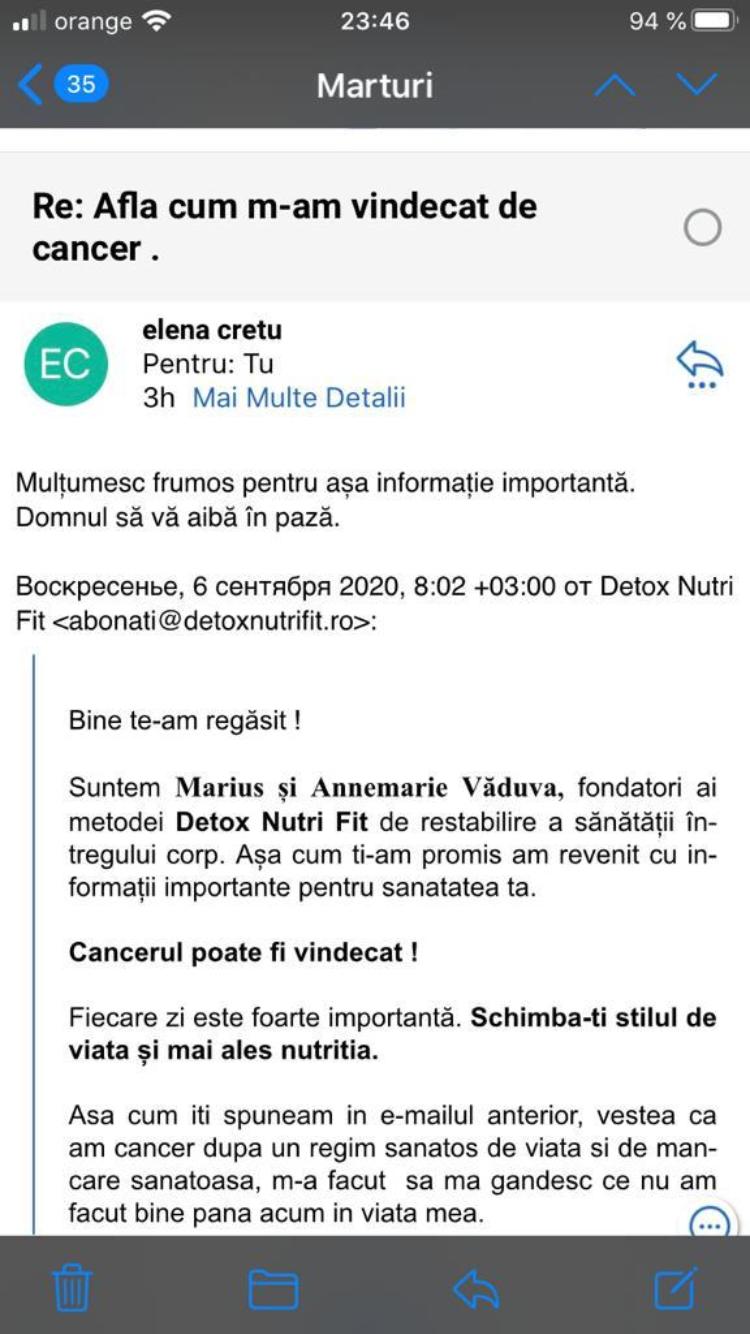
Task: Reply using the arrow beside elena cretu
Action: 699,363
